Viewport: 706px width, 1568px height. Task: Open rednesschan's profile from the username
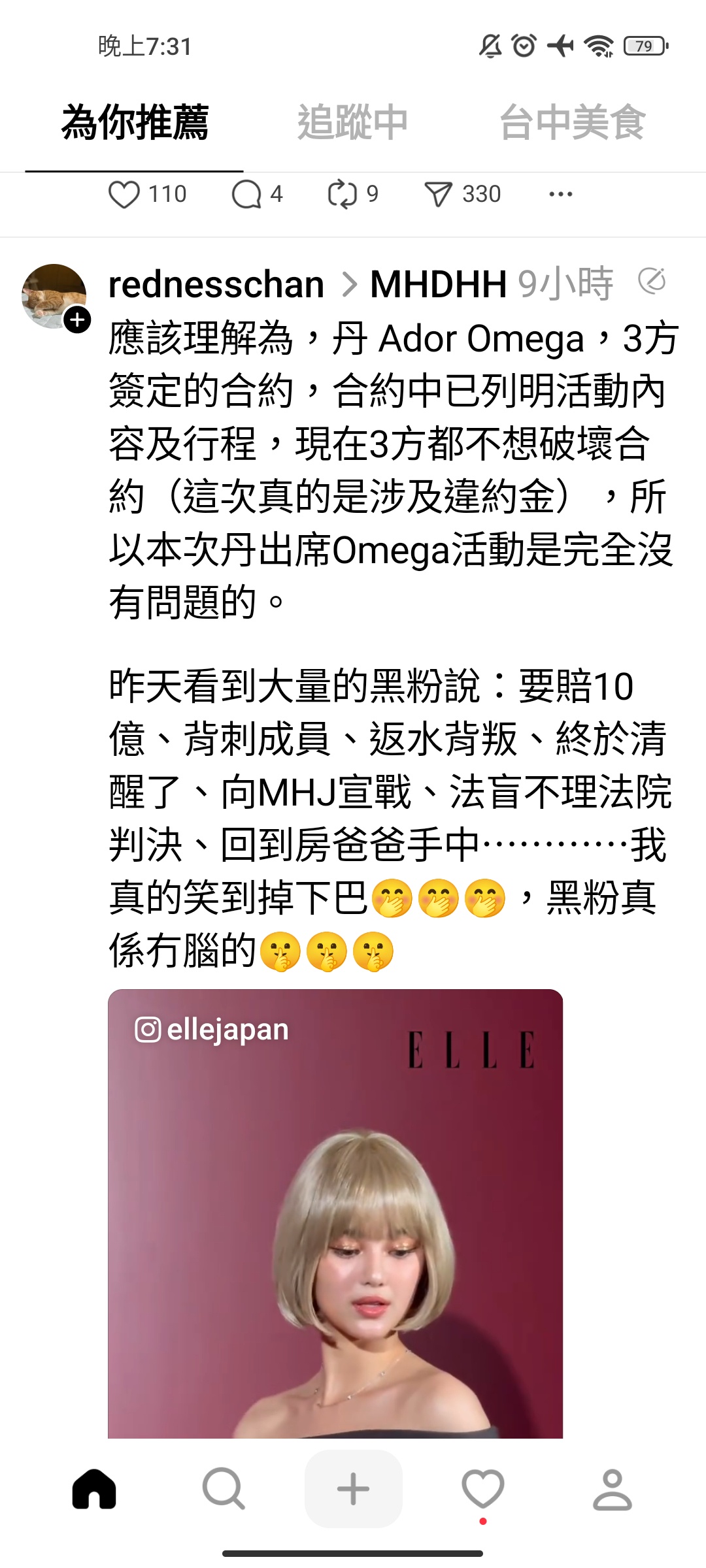[216, 285]
